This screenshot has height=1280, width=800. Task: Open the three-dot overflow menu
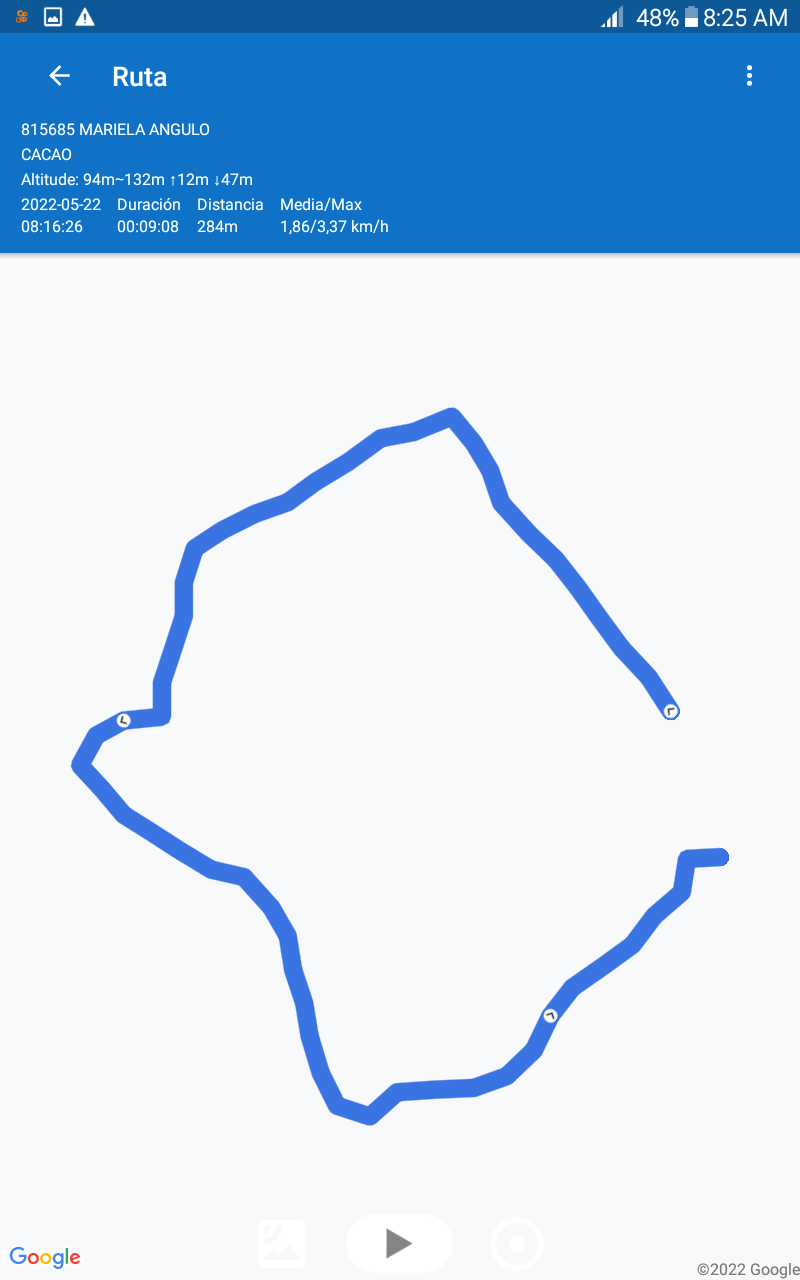(749, 76)
